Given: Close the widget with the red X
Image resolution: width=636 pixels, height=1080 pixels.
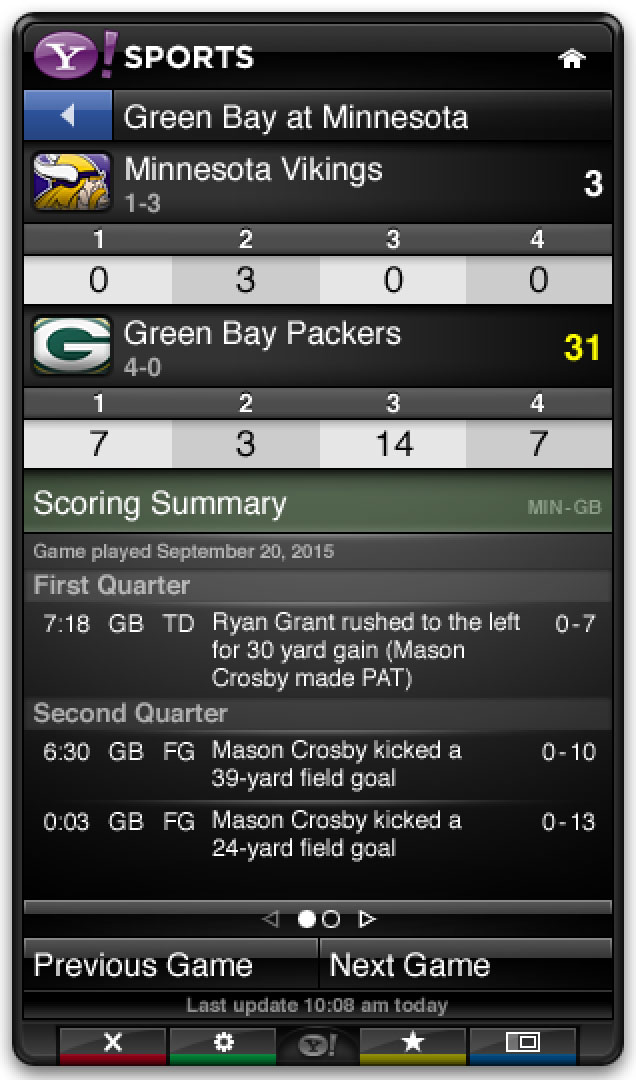Looking at the screenshot, I should click(x=113, y=1043).
